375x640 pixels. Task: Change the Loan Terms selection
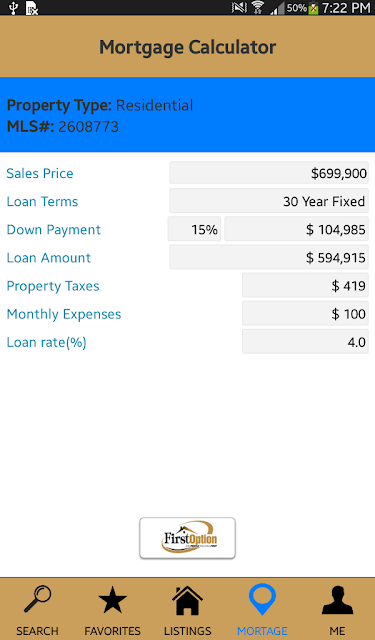[269, 201]
